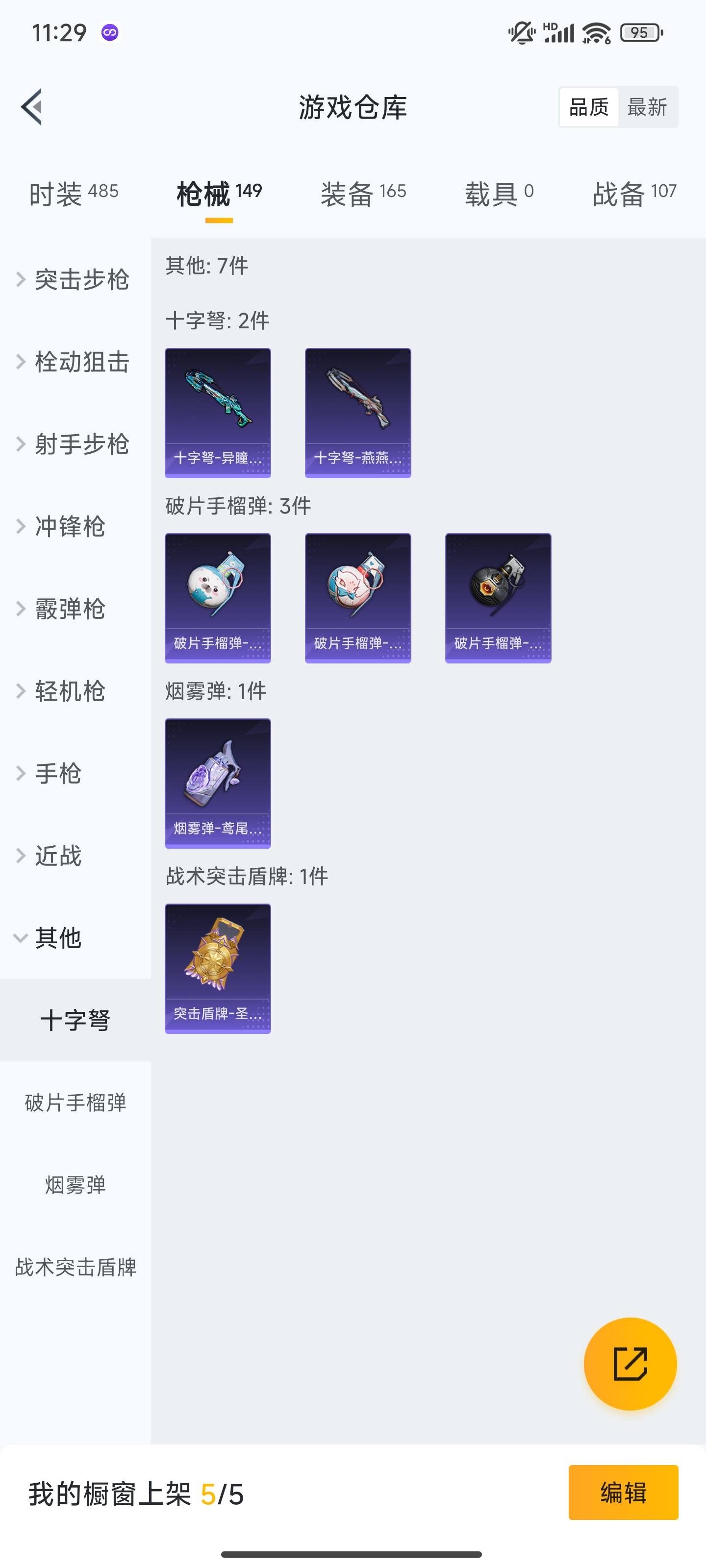Click the back arrow to leave 游戏仓库
Image resolution: width=706 pixels, height=1568 pixels.
coord(32,107)
